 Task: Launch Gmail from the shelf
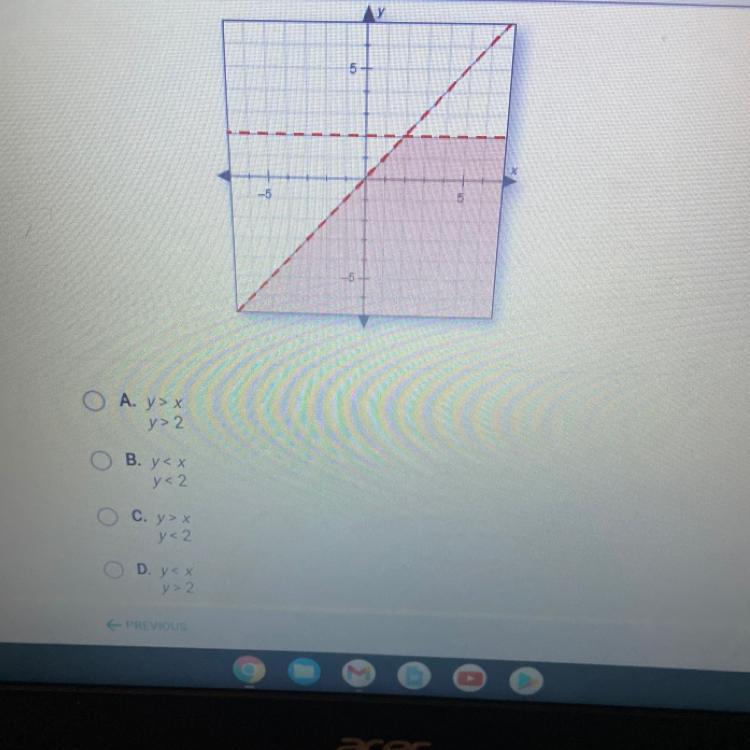[x=359, y=674]
